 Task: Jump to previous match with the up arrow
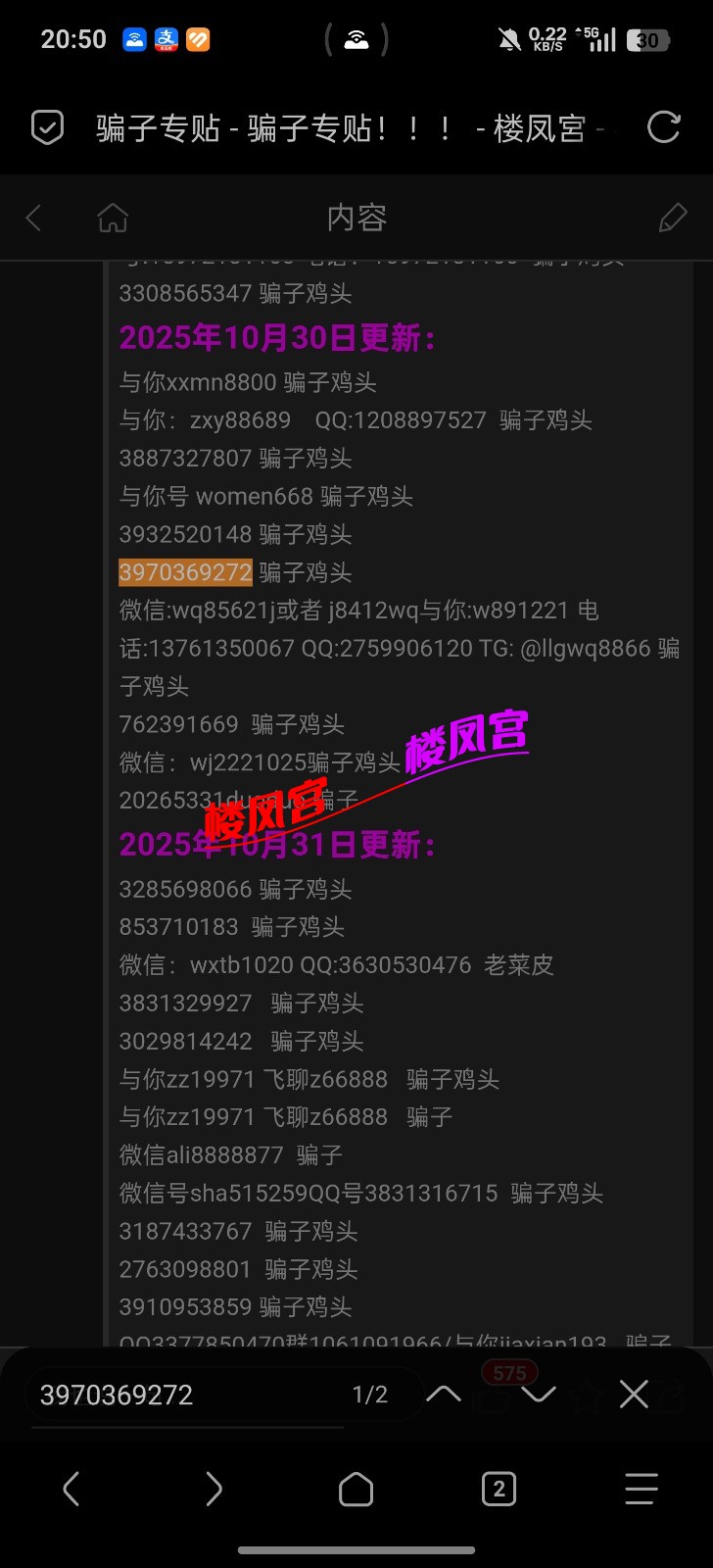tap(443, 1394)
